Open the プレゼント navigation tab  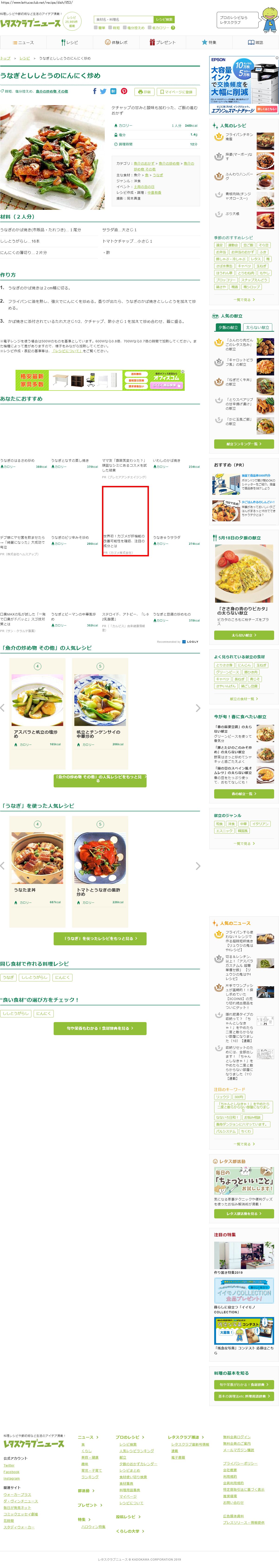[162, 43]
